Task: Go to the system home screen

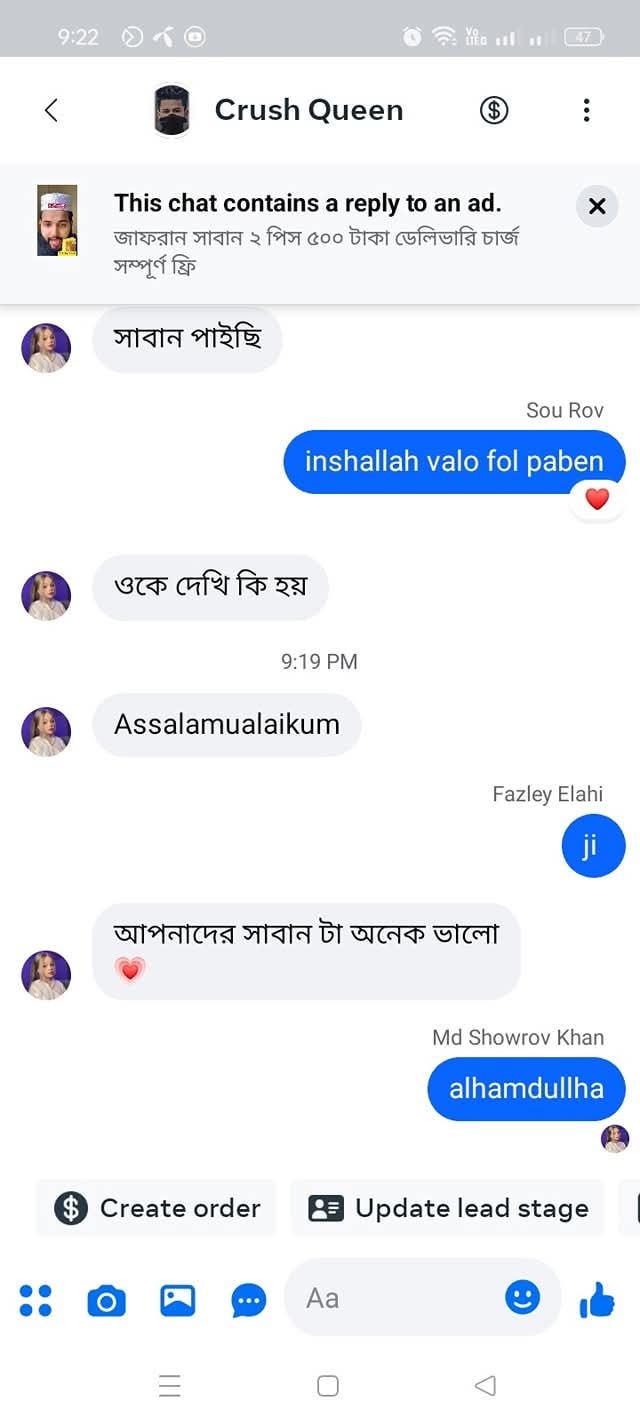Action: tap(327, 1385)
